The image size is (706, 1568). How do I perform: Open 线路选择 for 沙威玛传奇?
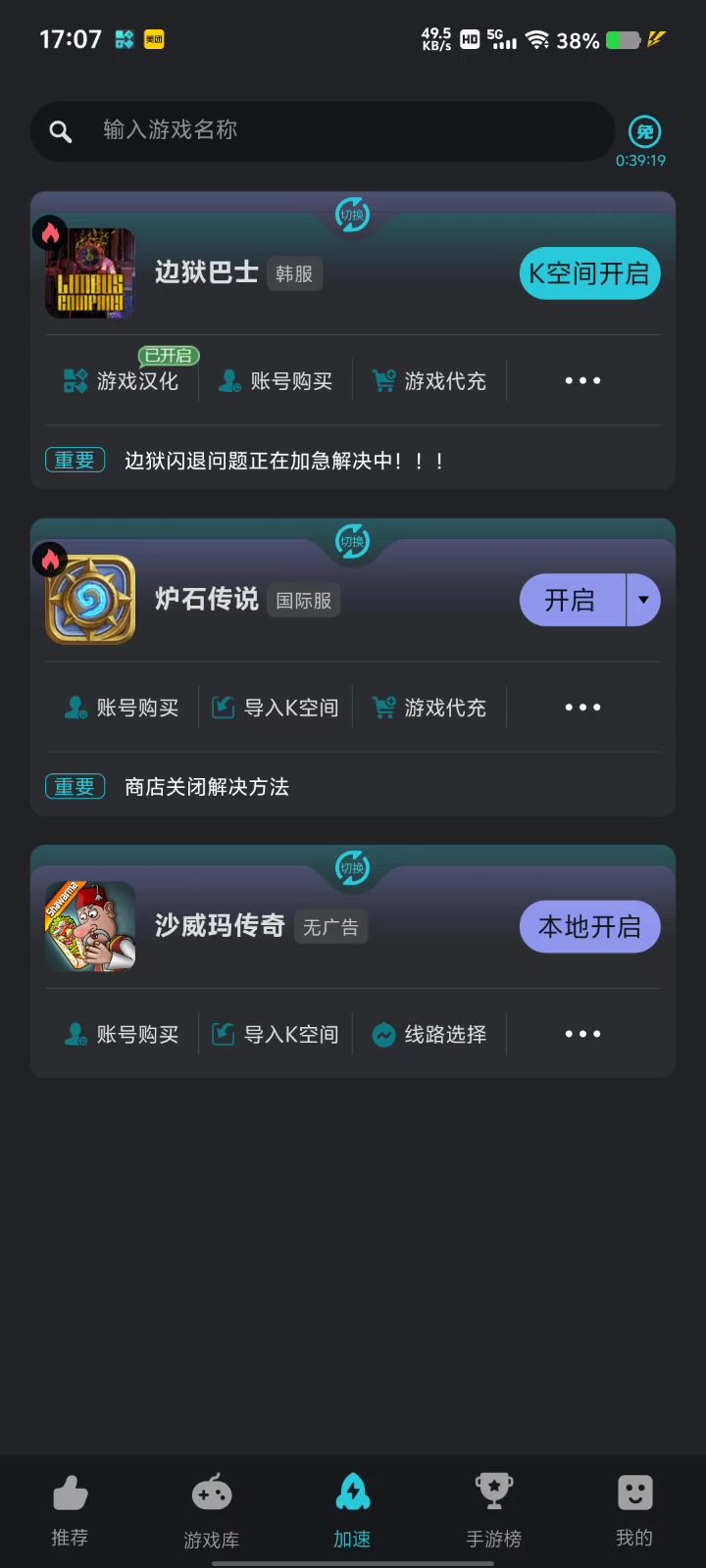click(x=429, y=1034)
